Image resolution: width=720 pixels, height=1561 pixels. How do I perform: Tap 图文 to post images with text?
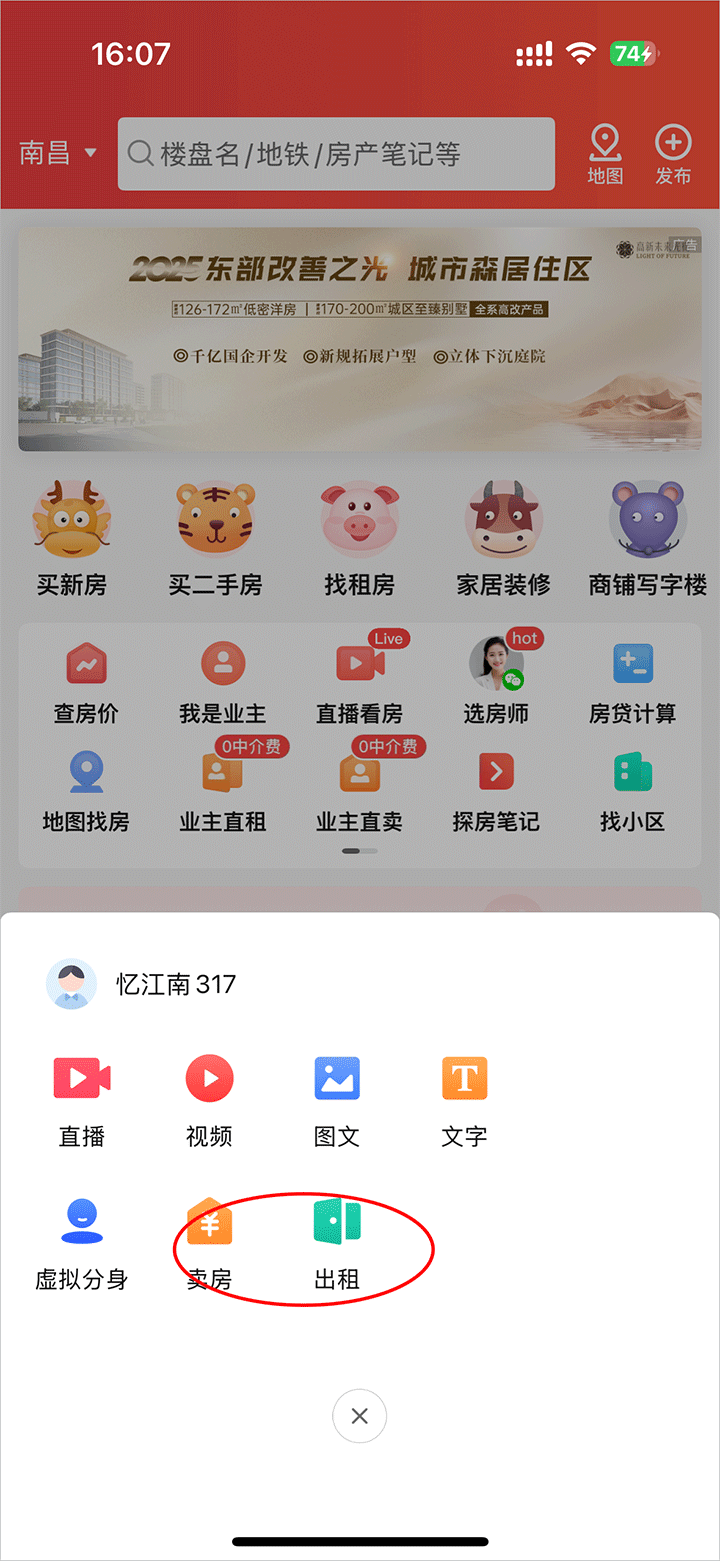337,1100
